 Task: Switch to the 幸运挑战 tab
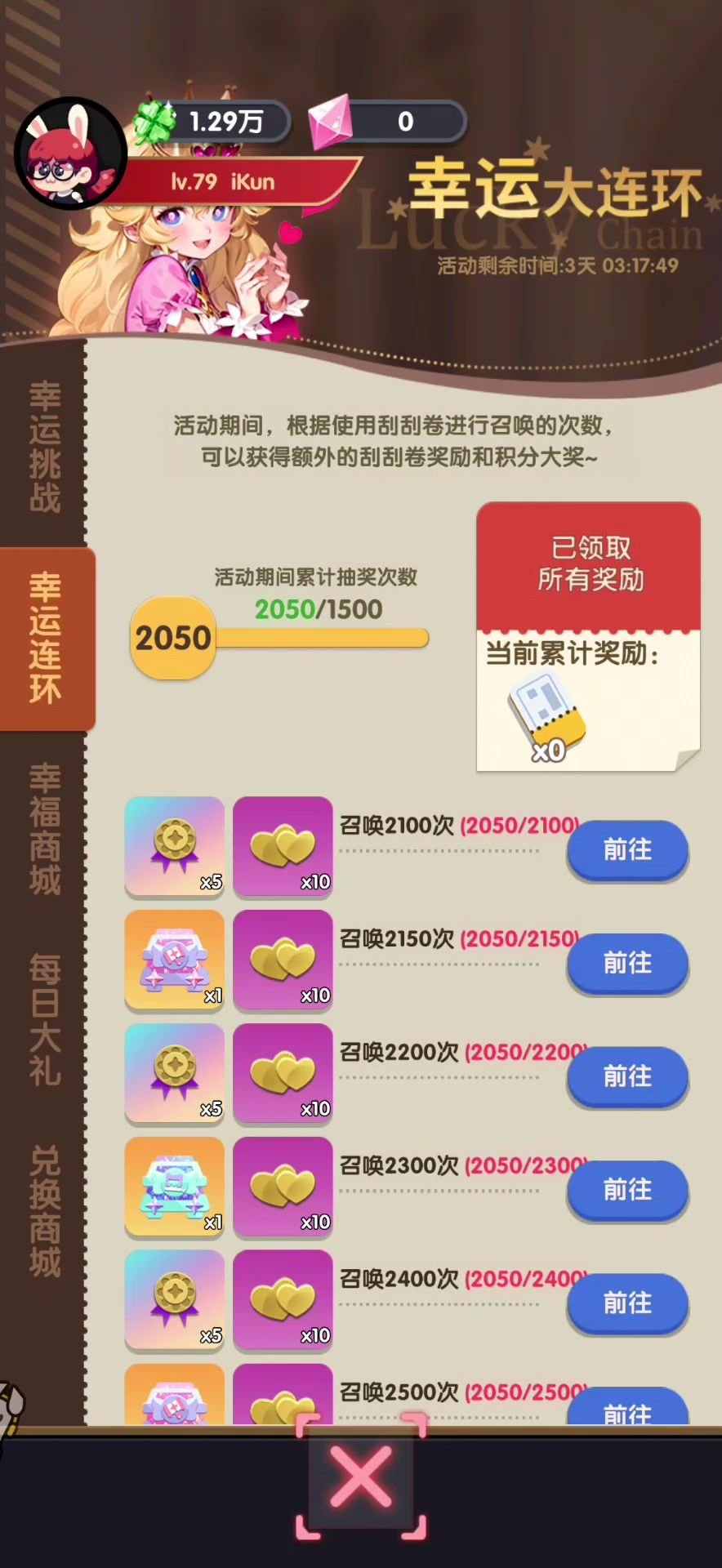(x=45, y=447)
